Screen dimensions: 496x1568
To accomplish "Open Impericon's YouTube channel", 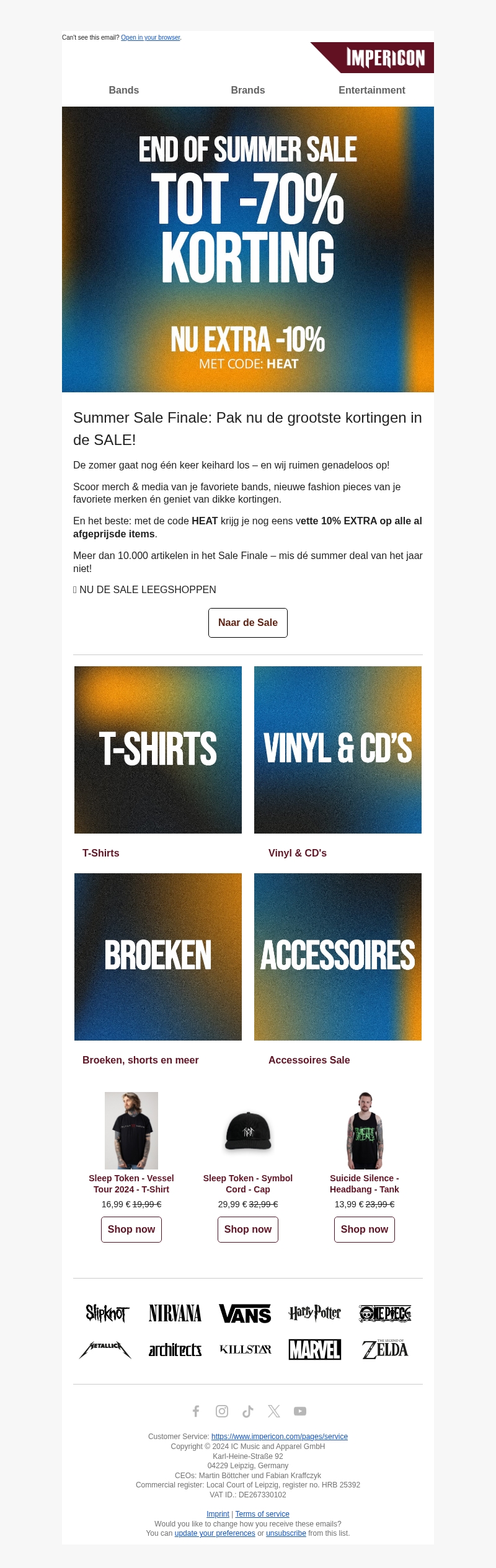I will coord(300,1411).
